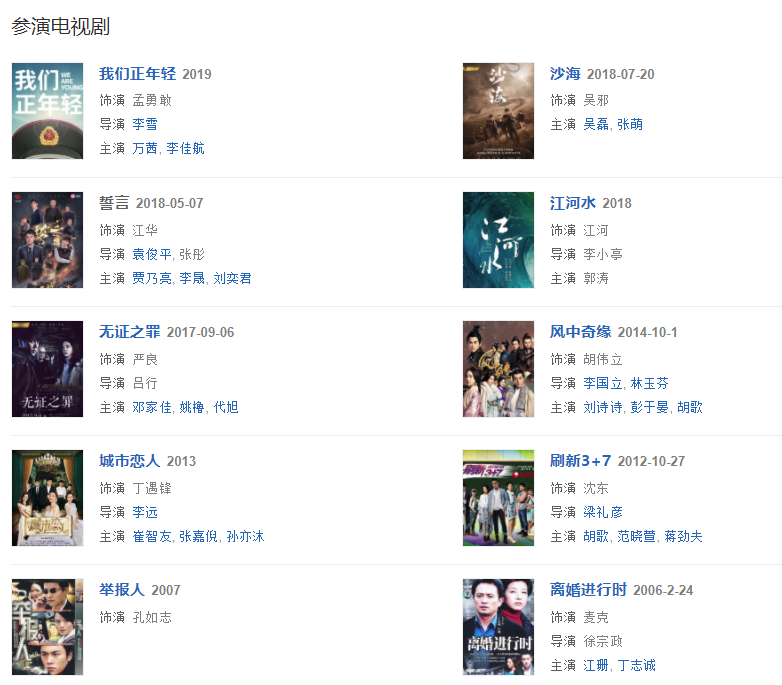
Task: Open the 沙海 drama title link
Action: coord(565,74)
